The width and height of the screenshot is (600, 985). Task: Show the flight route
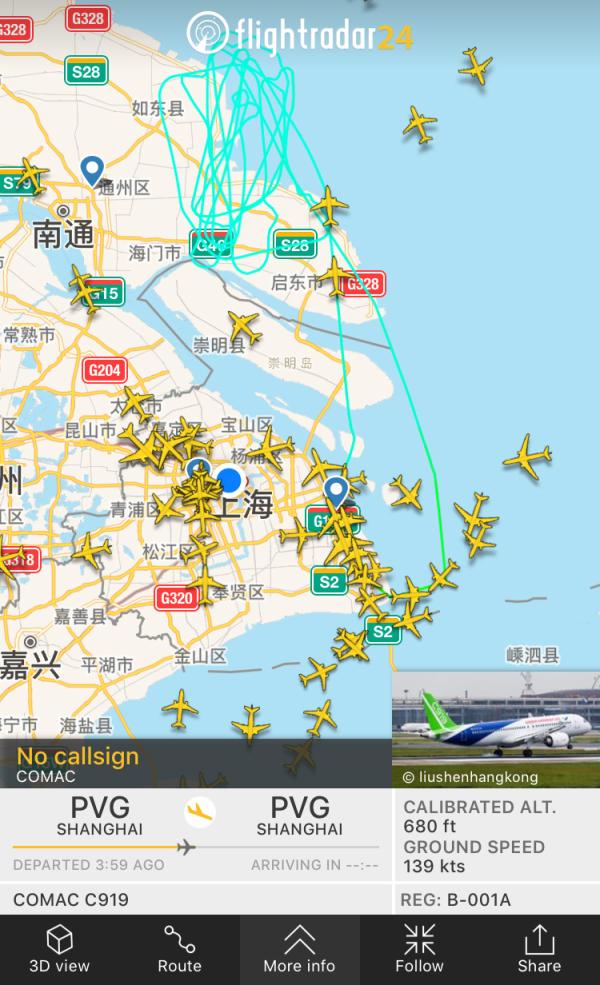(180, 949)
